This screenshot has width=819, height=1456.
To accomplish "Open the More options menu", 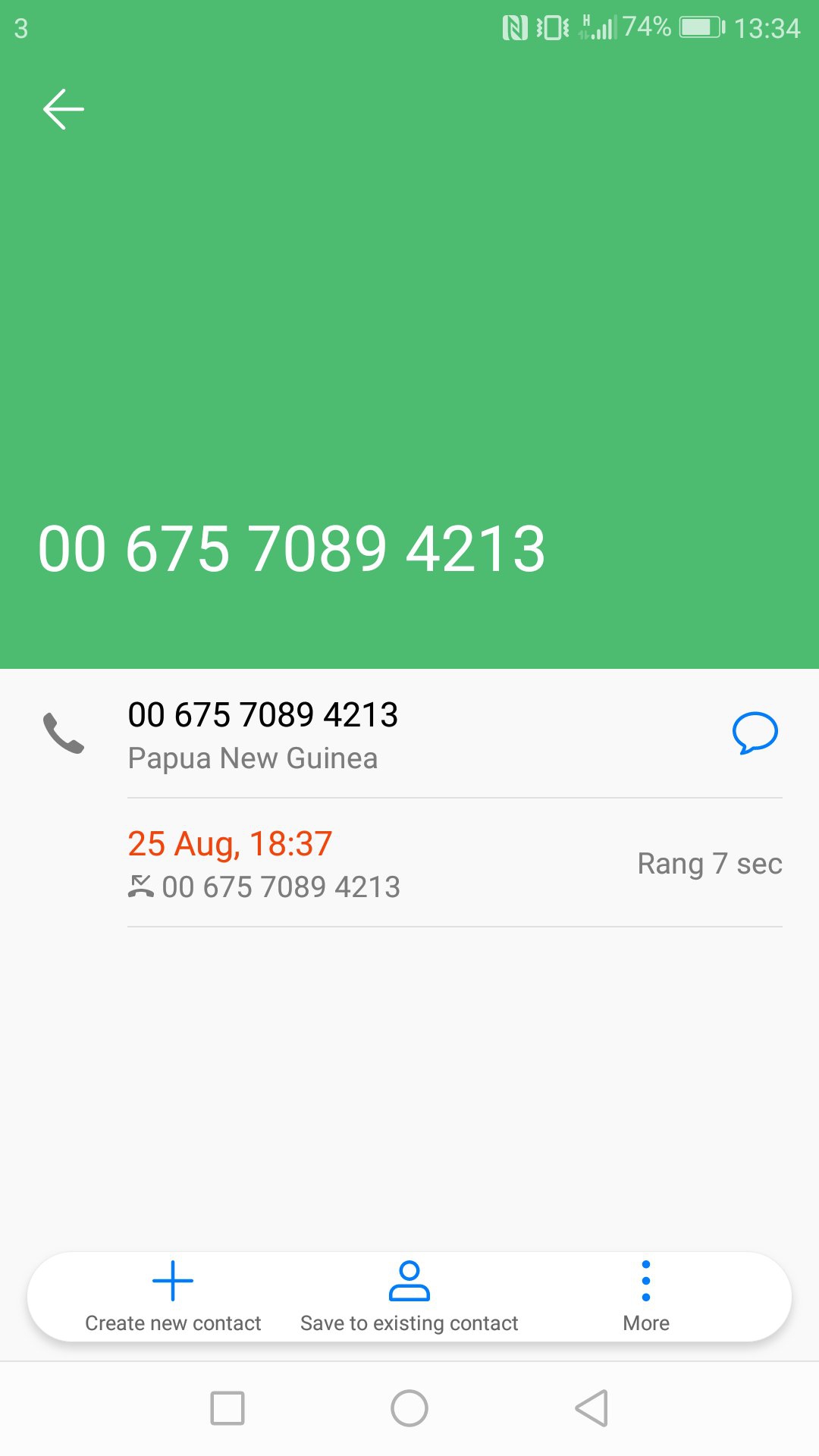I will click(646, 1296).
